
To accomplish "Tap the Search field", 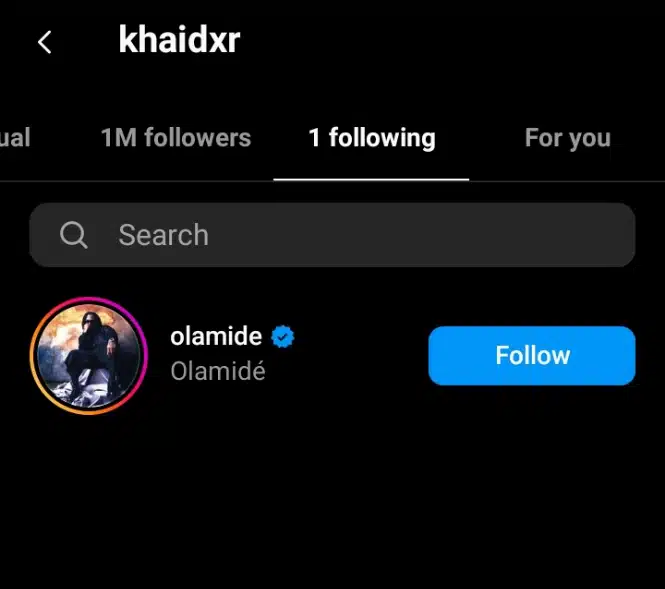I will tap(332, 235).
